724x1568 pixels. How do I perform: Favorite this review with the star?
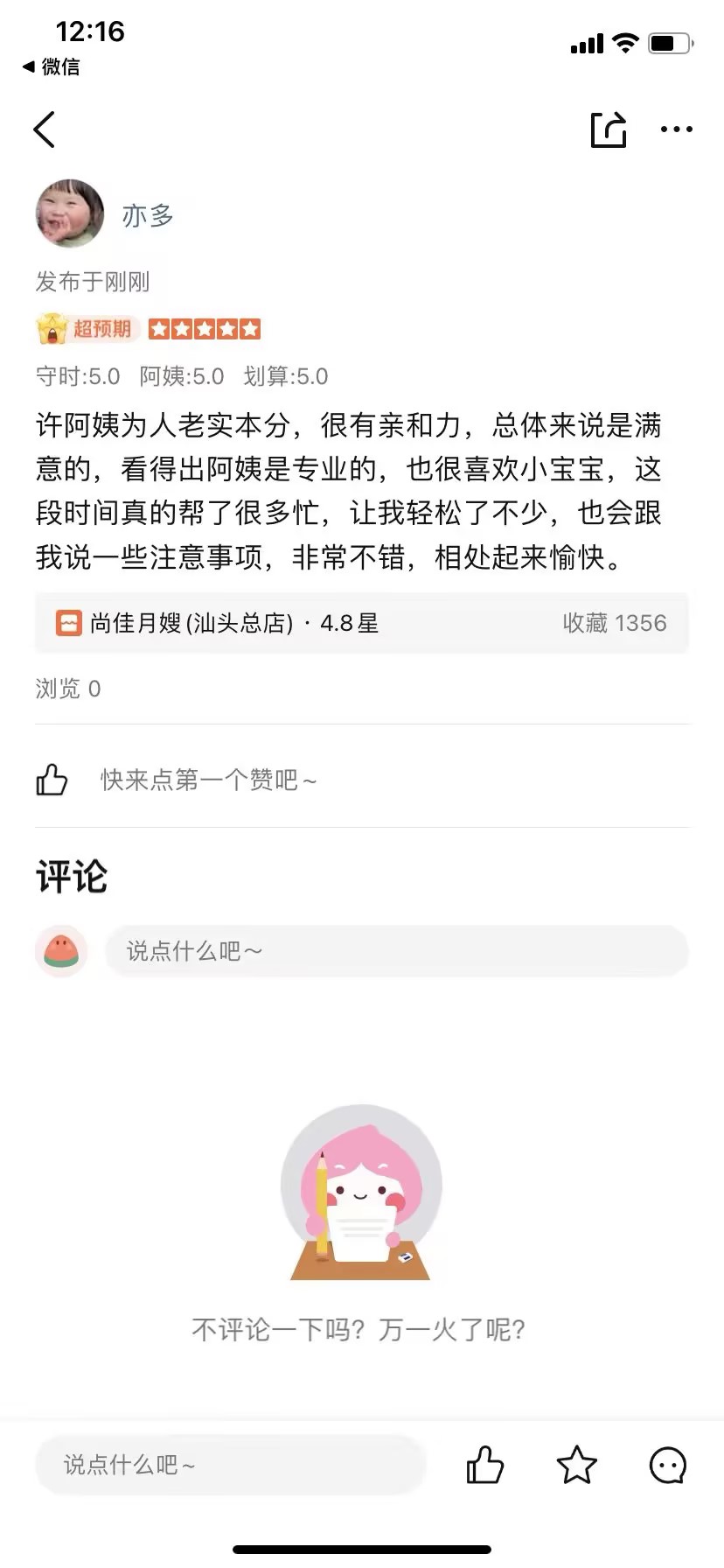pos(576,1464)
